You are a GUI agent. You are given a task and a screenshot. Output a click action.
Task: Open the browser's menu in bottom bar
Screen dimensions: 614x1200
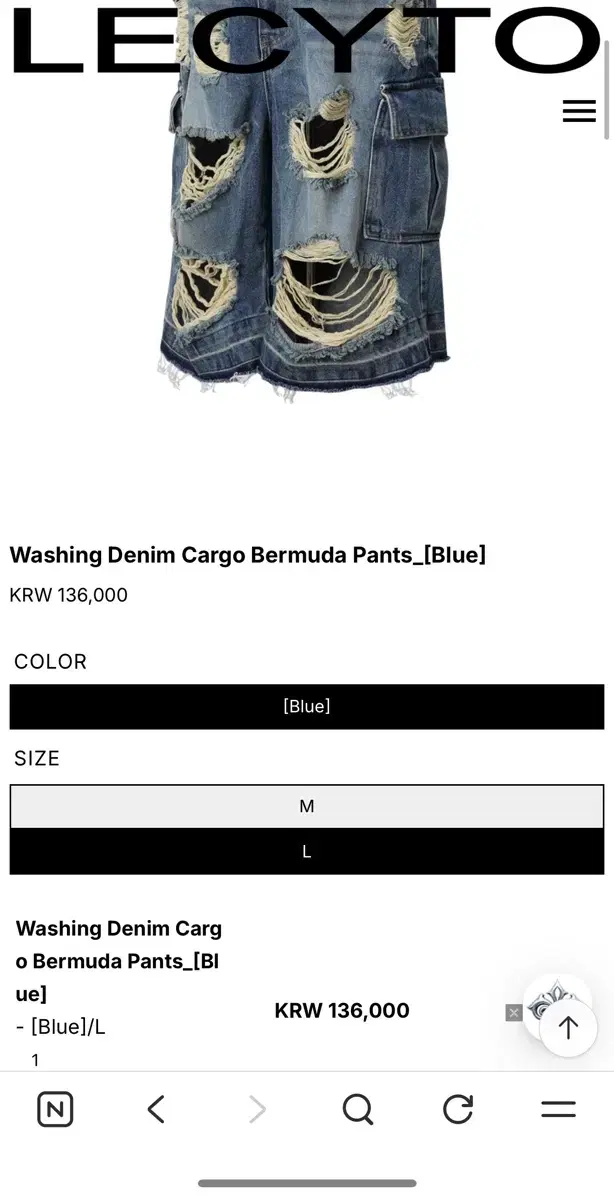point(558,1109)
